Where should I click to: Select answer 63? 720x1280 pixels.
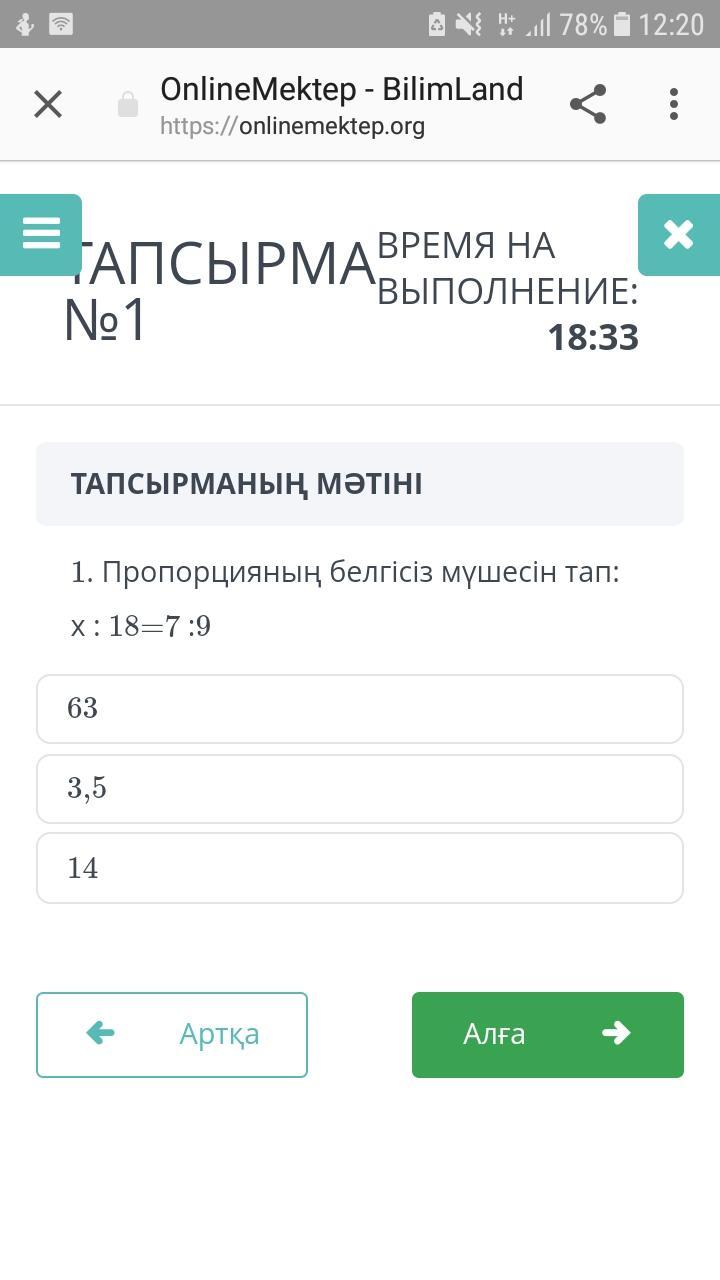(360, 709)
